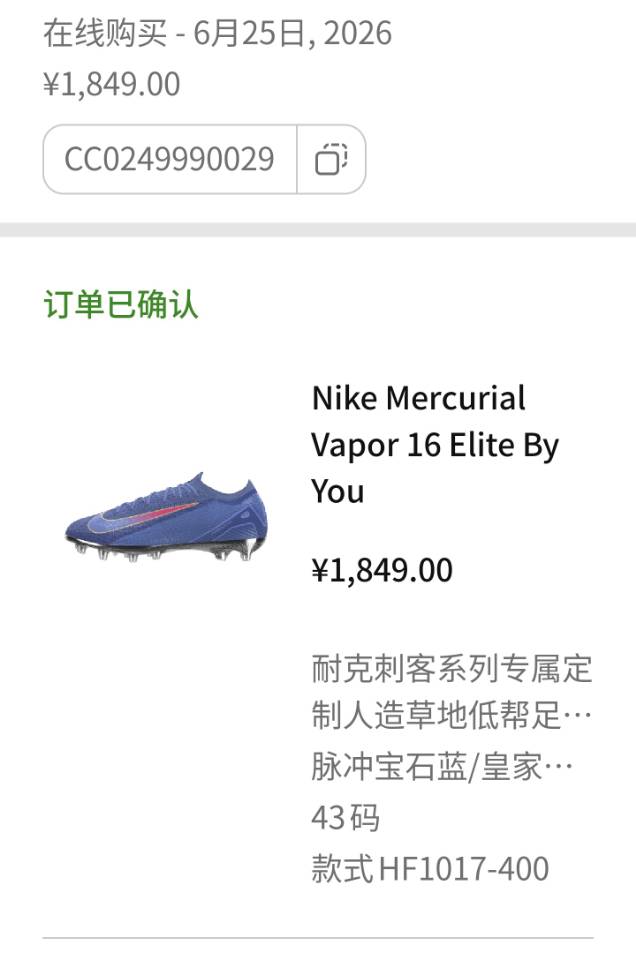This screenshot has height=960, width=636.
Task: Copy order number CC0249990029
Action: tap(331, 159)
